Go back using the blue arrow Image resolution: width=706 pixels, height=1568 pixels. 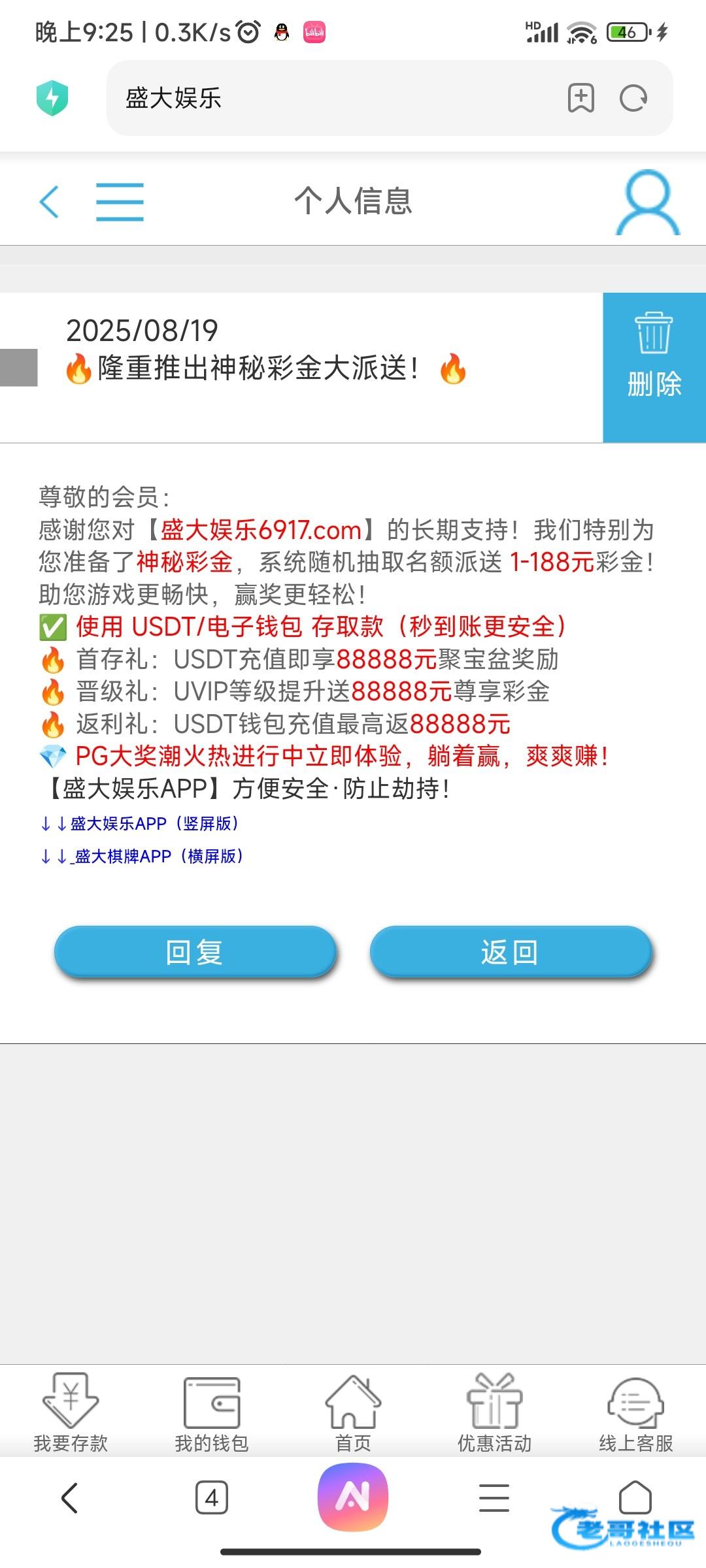pyautogui.click(x=50, y=201)
